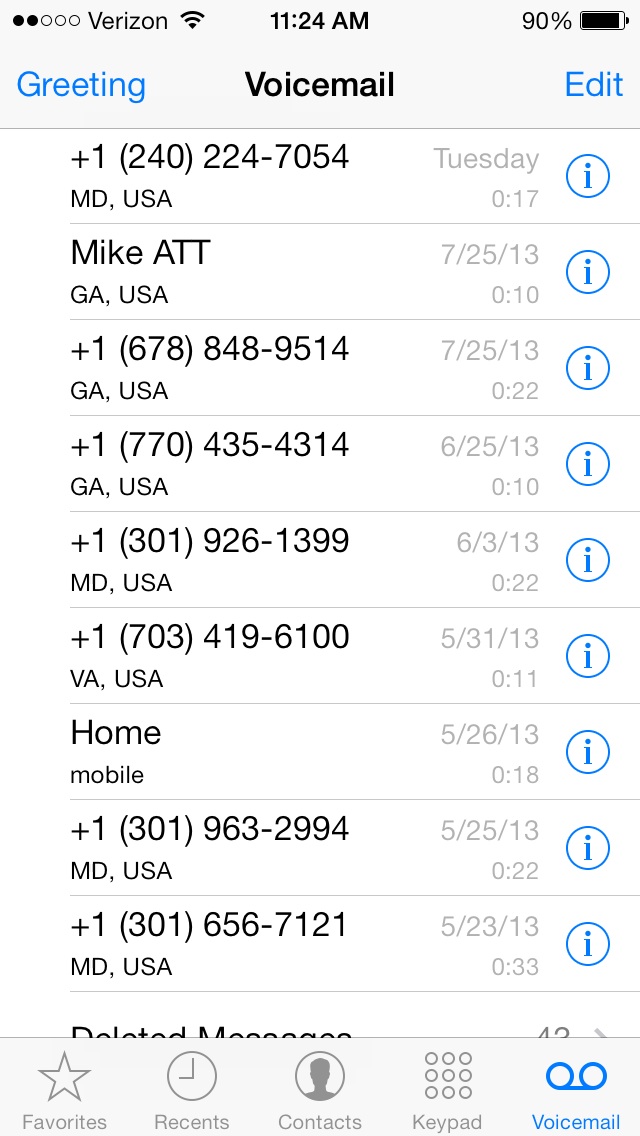The height and width of the screenshot is (1136, 640).
Task: Open voicemail from +1 (703) 419-6100
Action: click(304, 656)
